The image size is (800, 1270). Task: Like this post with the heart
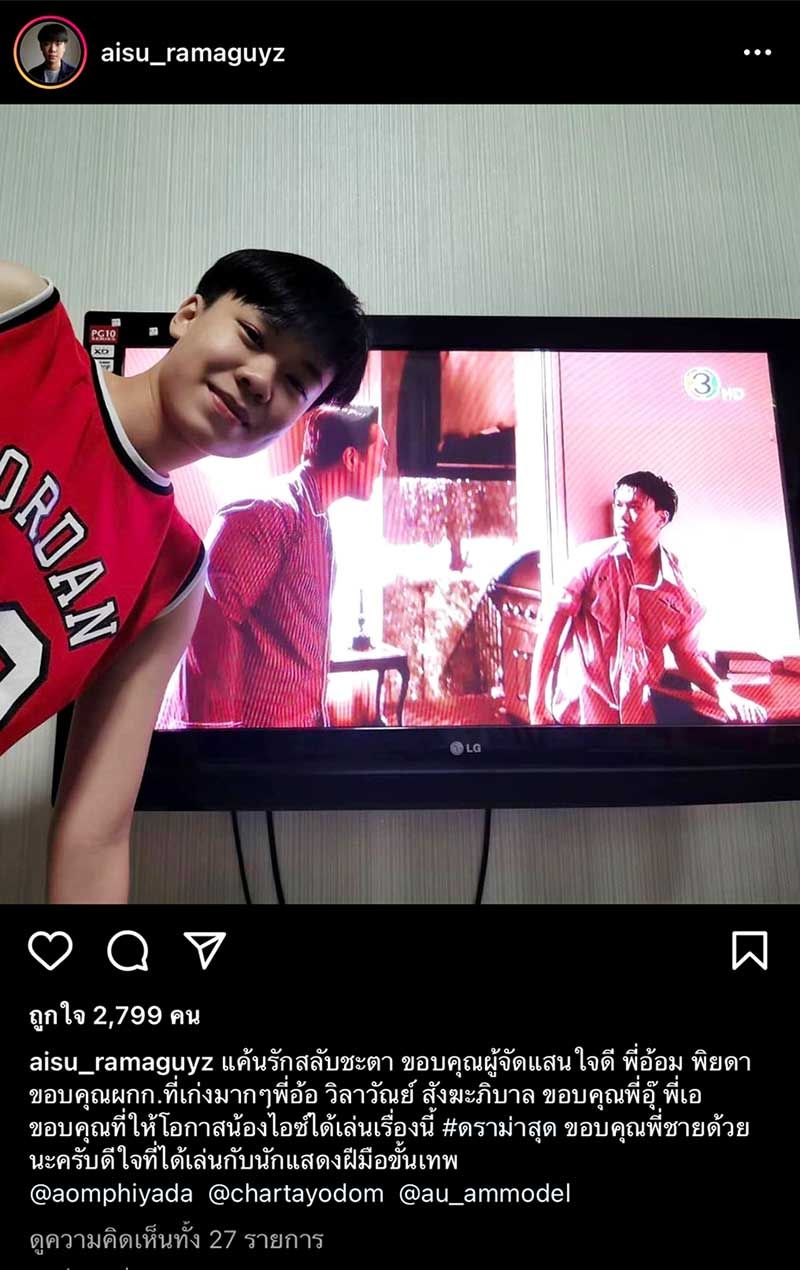(50, 950)
